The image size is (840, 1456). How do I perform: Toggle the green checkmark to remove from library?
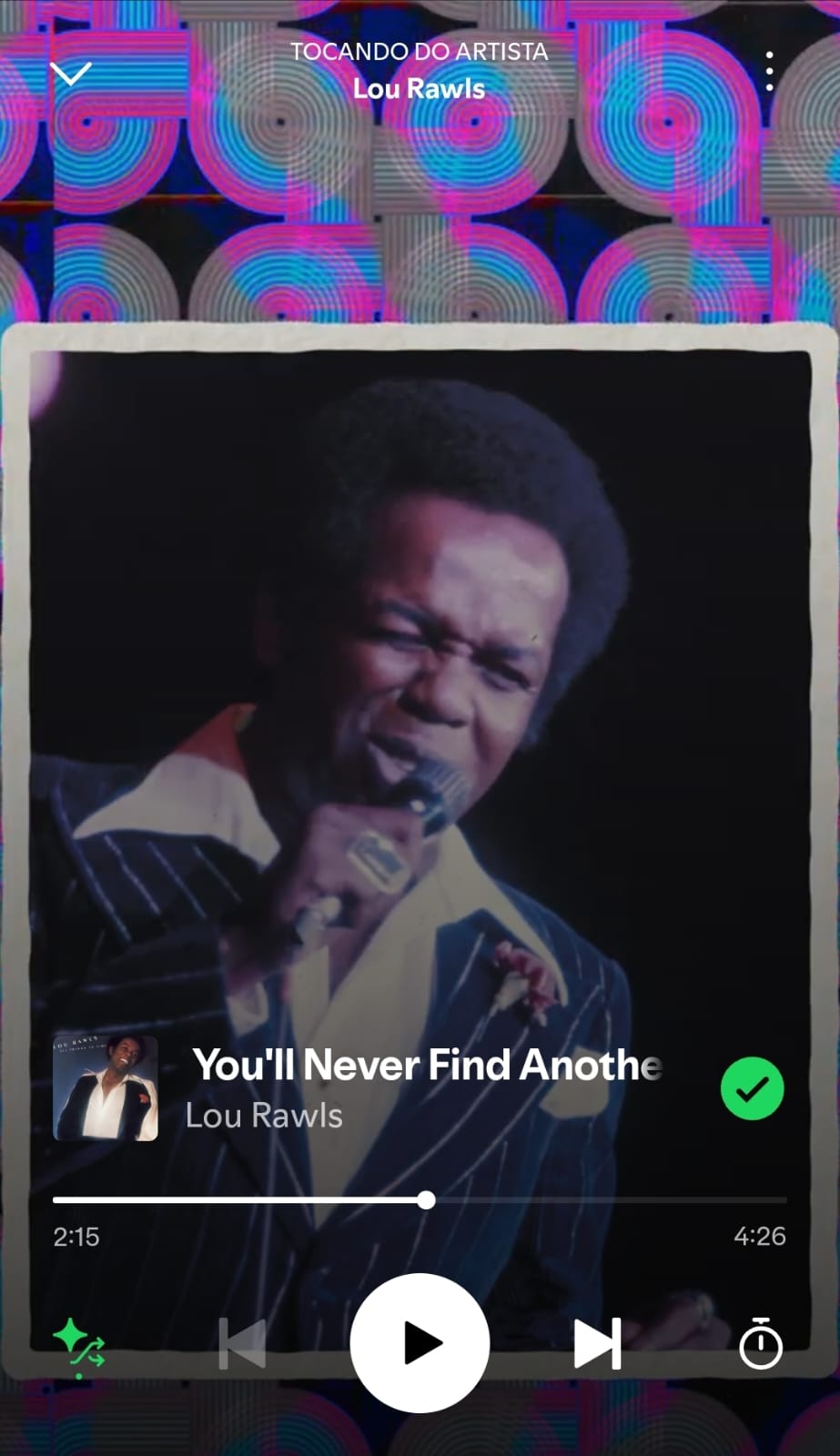tap(752, 1087)
